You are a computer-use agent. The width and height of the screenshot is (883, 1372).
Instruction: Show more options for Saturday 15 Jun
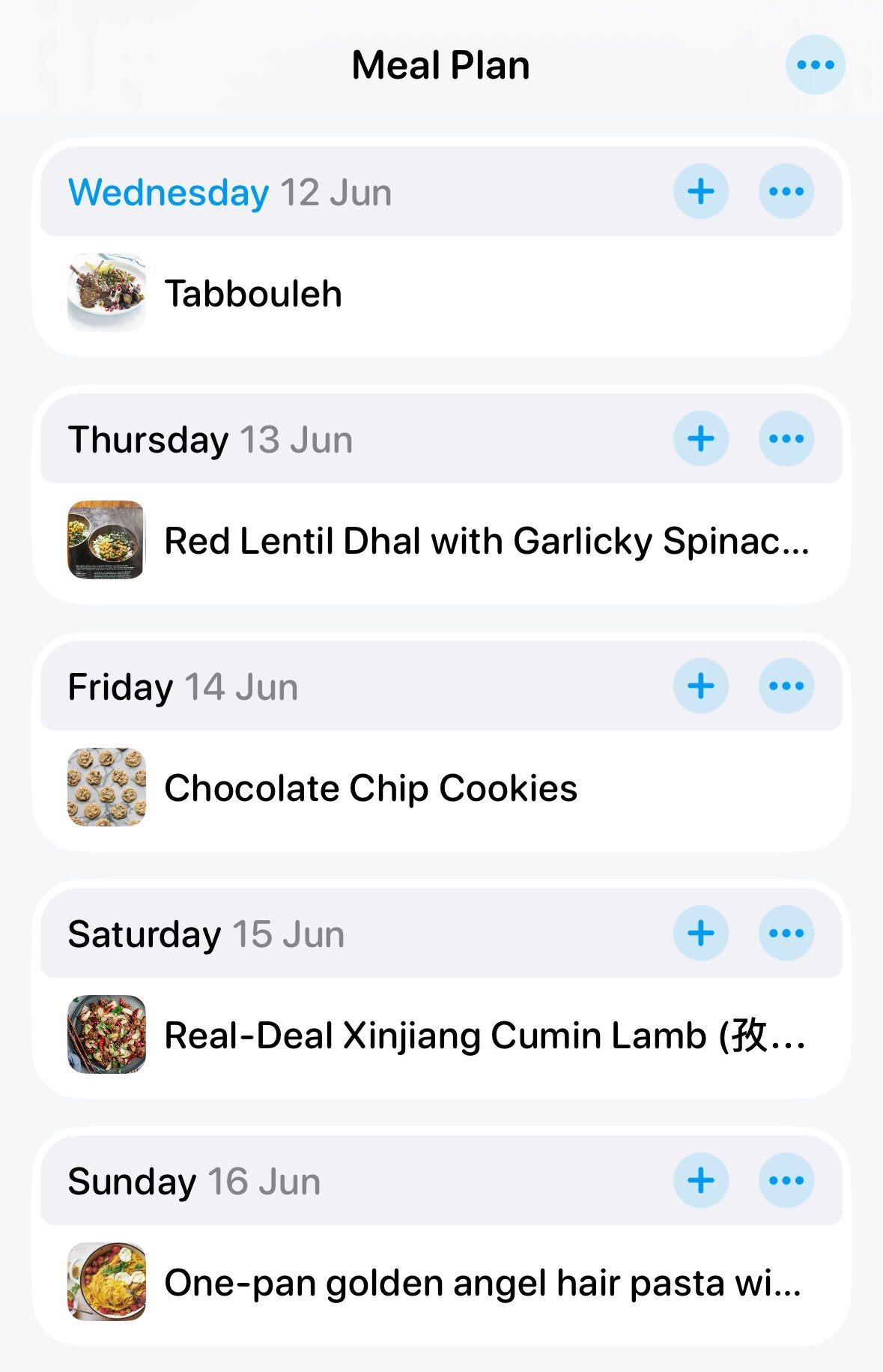click(x=786, y=934)
